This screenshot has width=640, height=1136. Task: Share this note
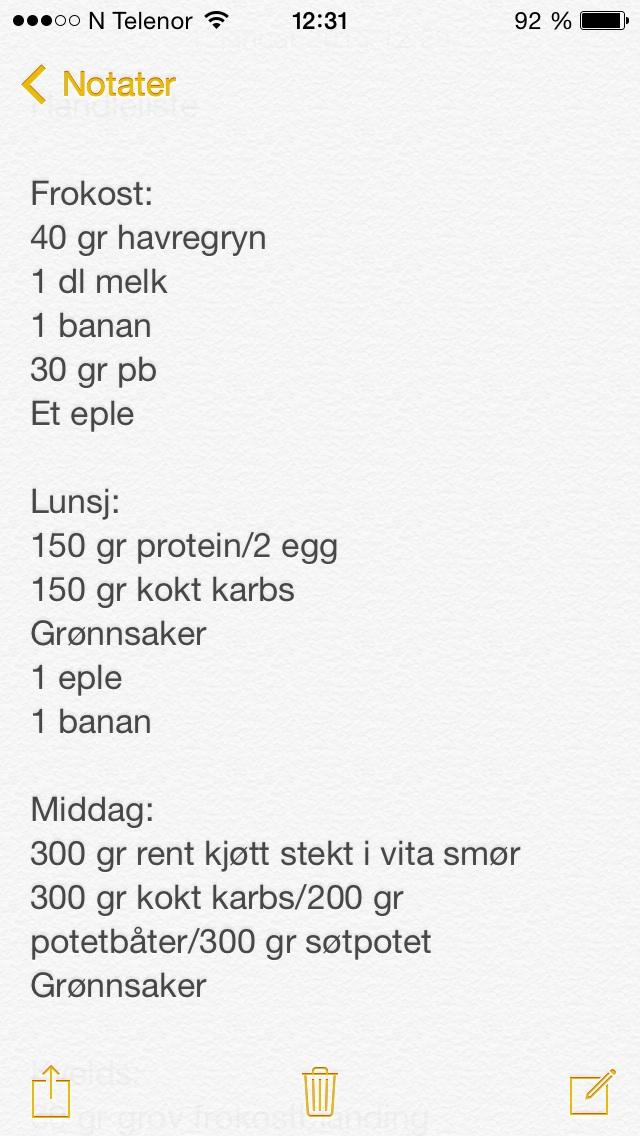click(51, 1091)
